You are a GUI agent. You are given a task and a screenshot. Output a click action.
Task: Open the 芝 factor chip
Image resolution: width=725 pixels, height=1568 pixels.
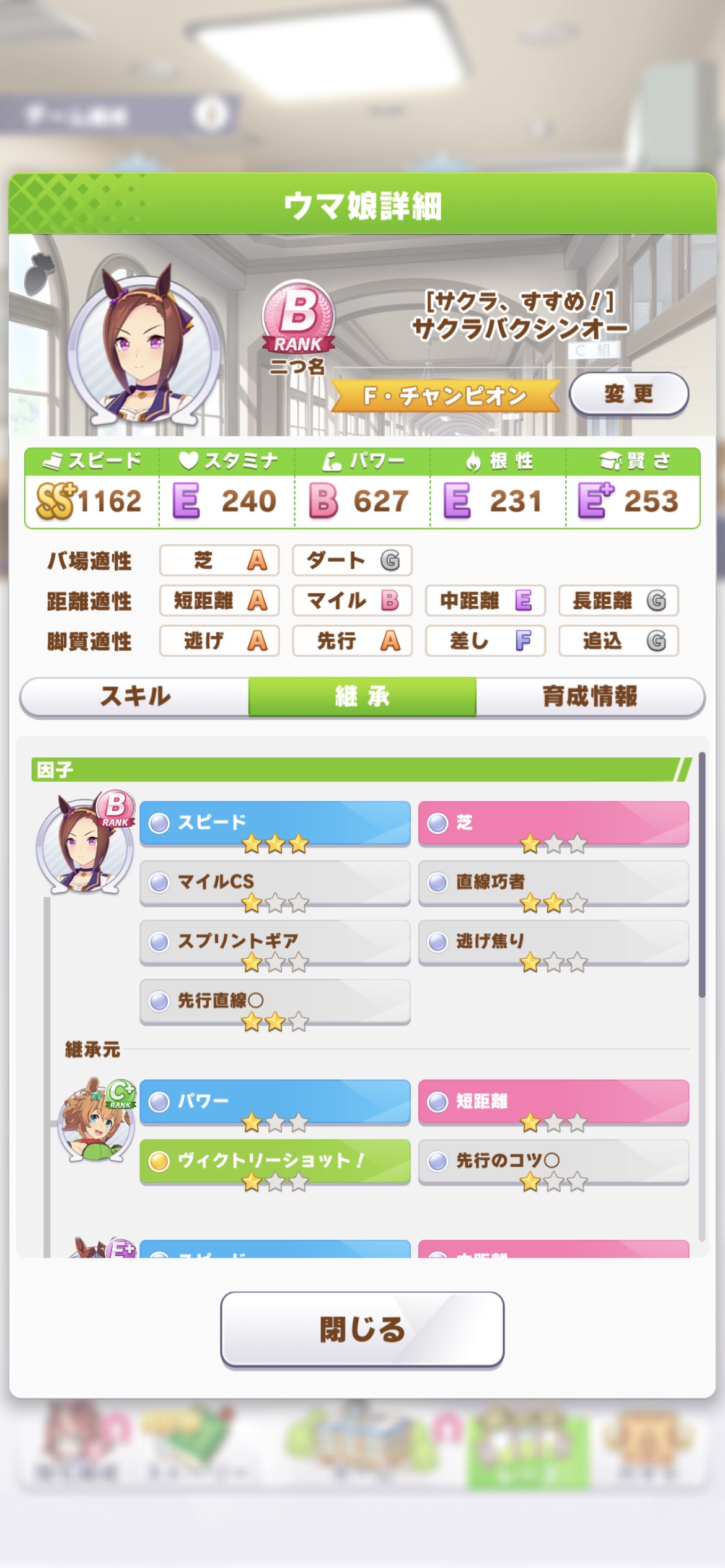[553, 824]
